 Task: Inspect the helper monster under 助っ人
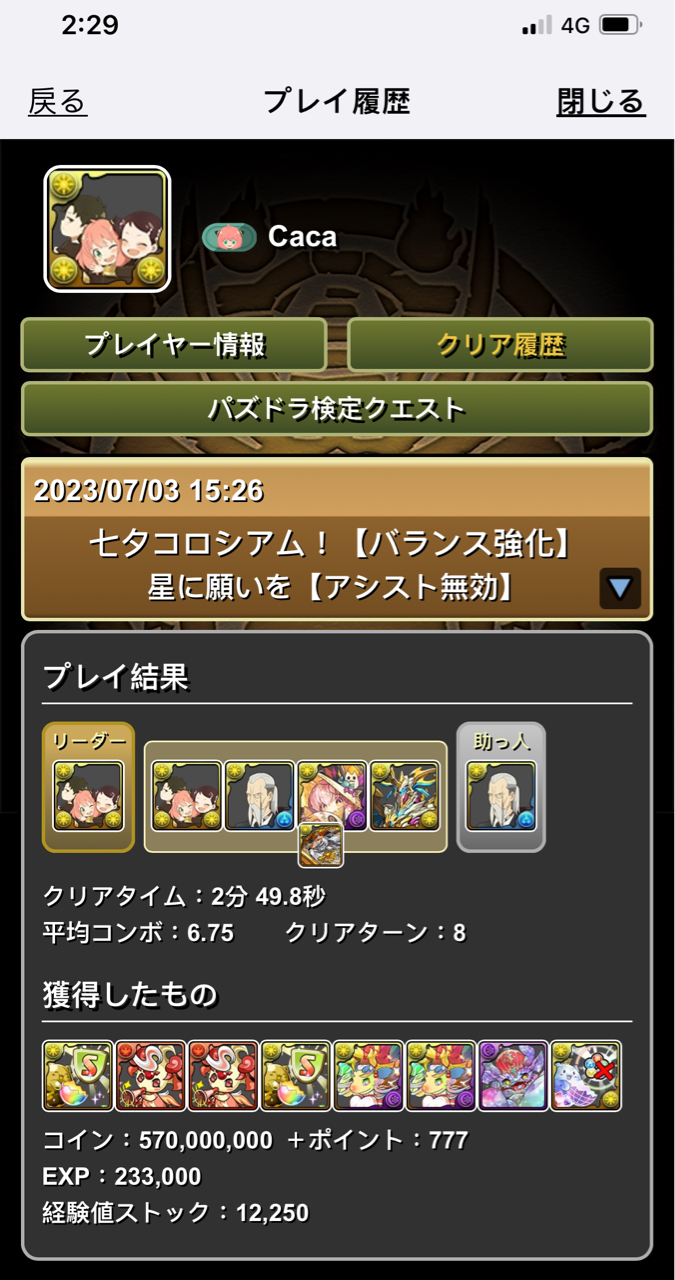tap(501, 796)
